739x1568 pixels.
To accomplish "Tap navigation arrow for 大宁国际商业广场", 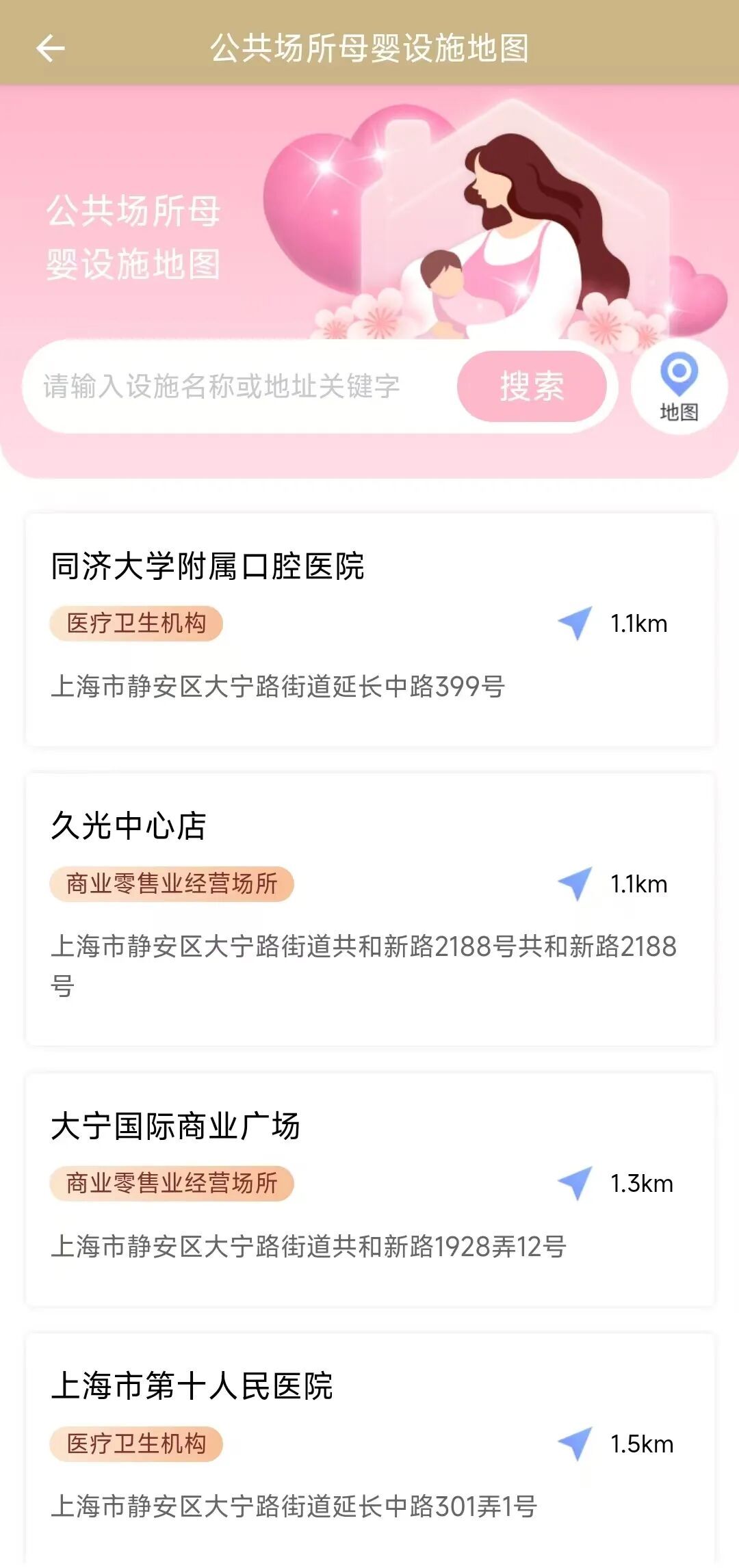I will pos(575,1183).
